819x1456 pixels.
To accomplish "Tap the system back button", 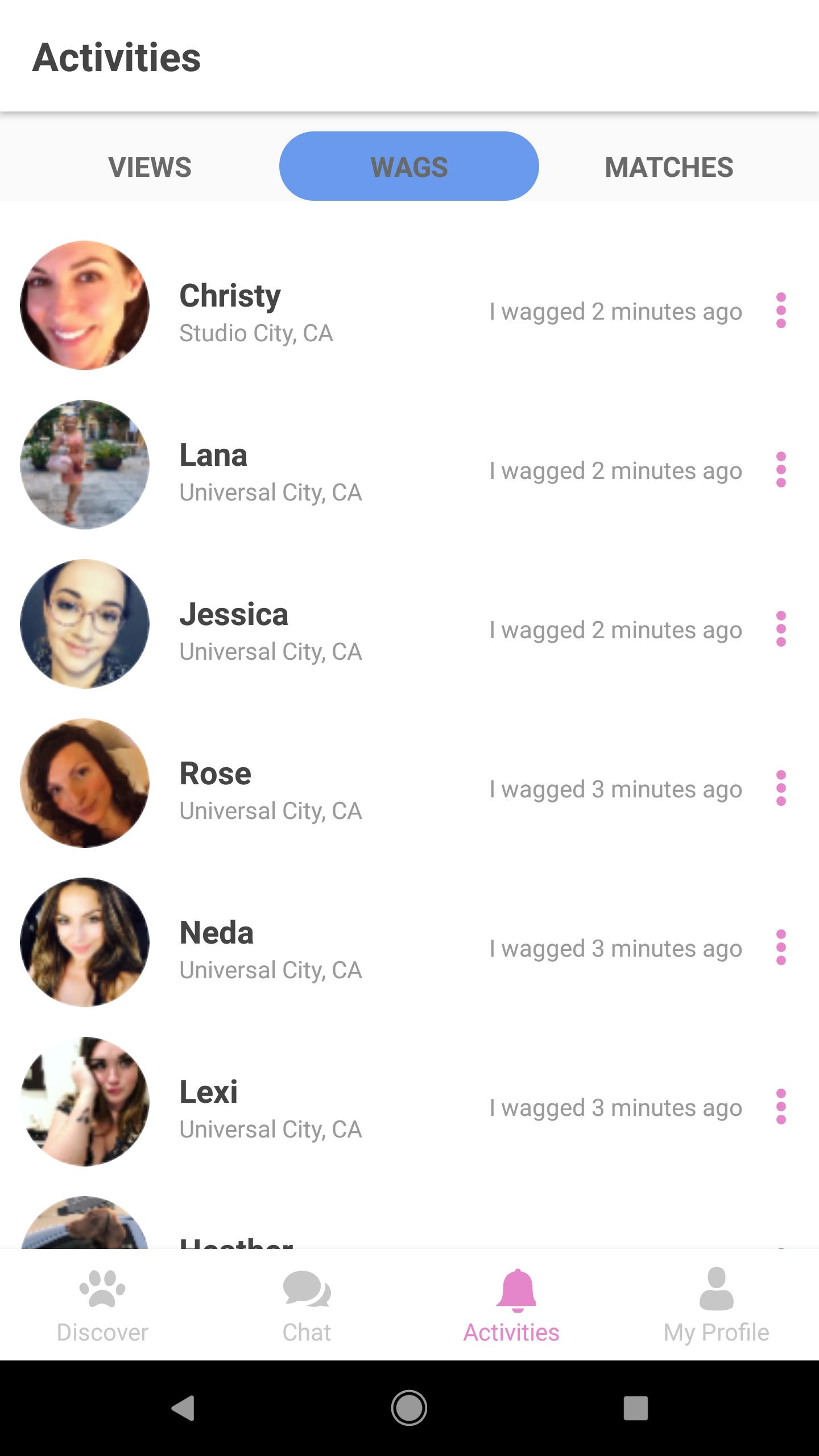I will (183, 1408).
